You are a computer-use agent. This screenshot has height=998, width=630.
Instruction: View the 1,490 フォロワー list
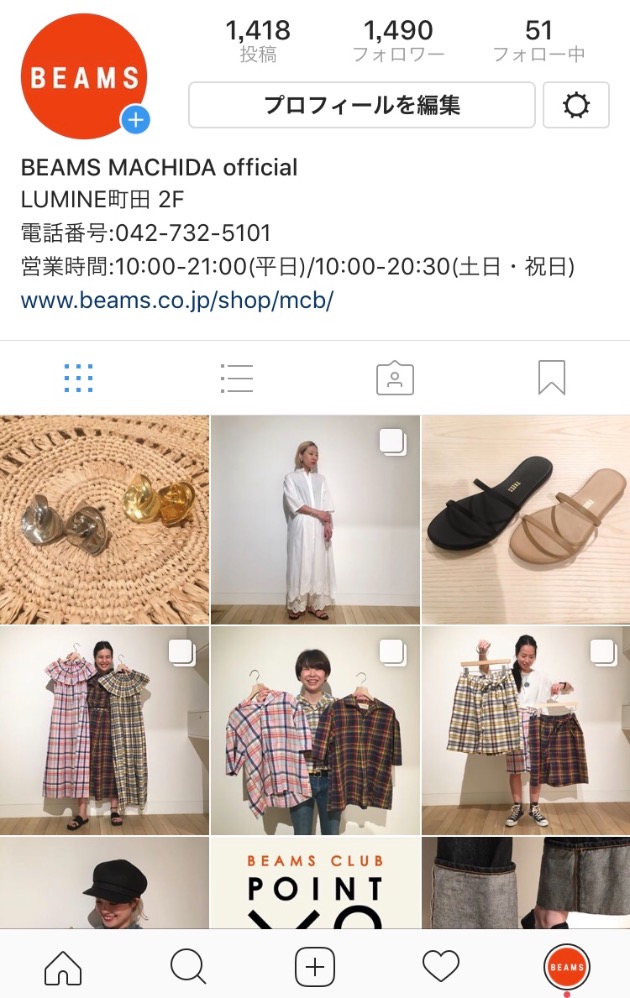(398, 41)
